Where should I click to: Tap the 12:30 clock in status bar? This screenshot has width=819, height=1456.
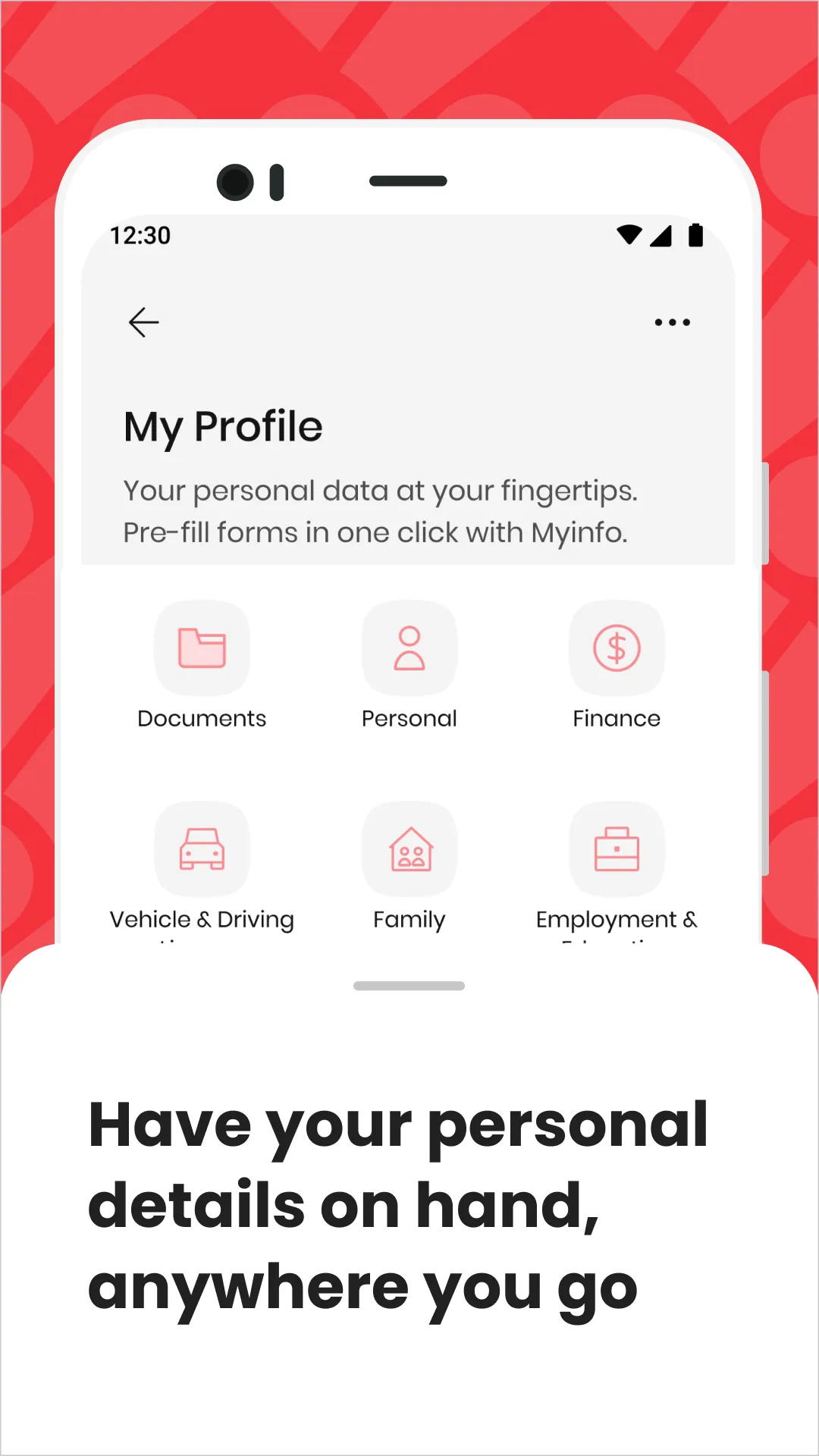coord(141,236)
